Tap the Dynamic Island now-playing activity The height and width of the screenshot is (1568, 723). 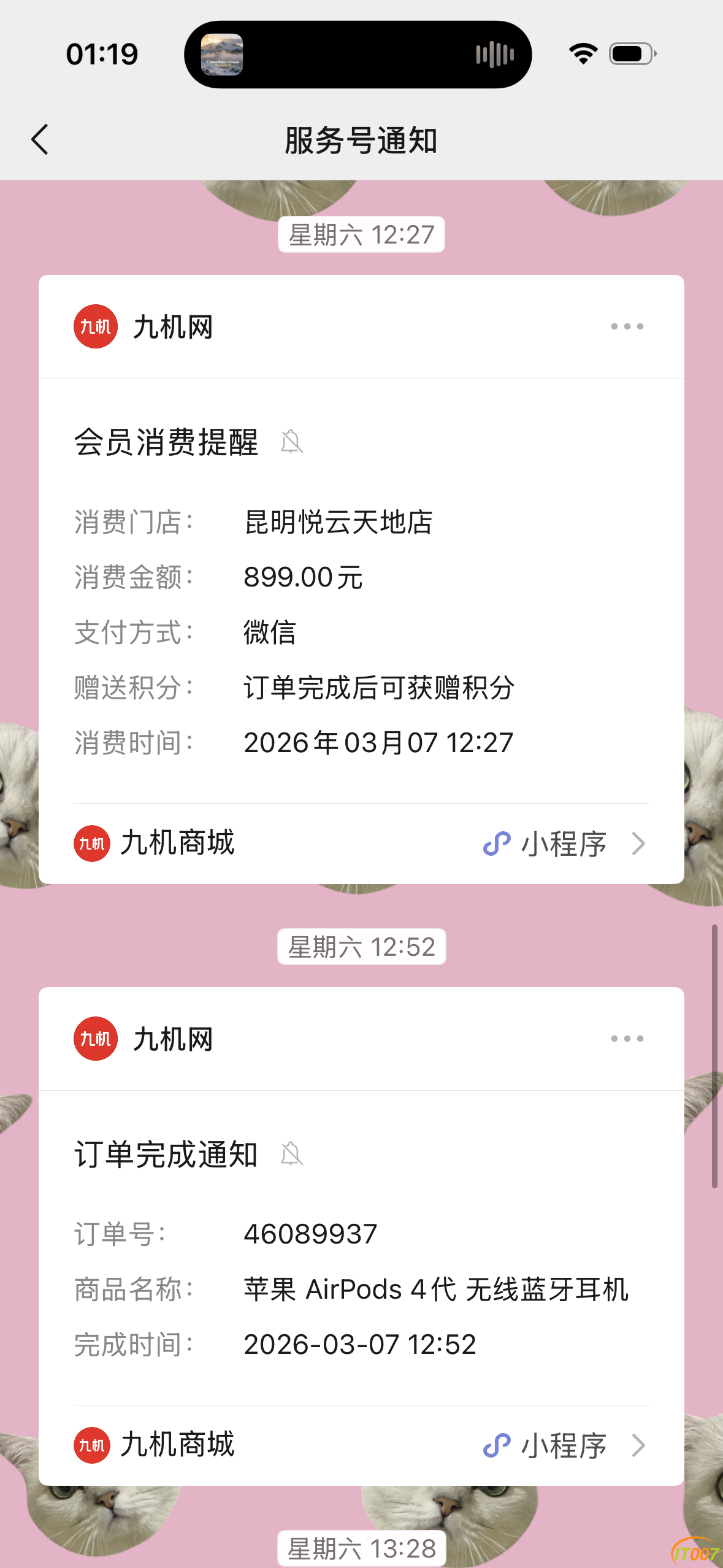click(358, 55)
